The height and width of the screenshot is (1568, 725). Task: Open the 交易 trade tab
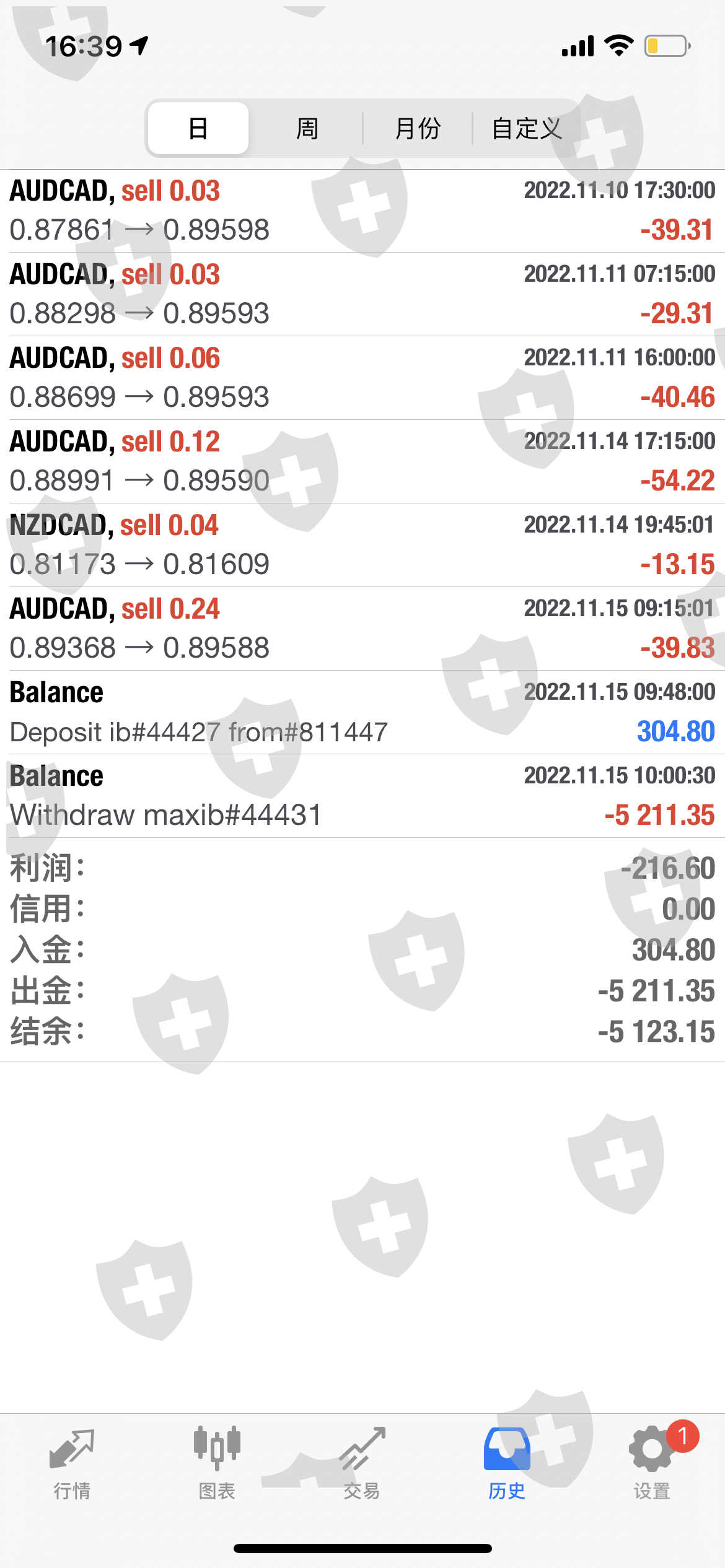(362, 1463)
